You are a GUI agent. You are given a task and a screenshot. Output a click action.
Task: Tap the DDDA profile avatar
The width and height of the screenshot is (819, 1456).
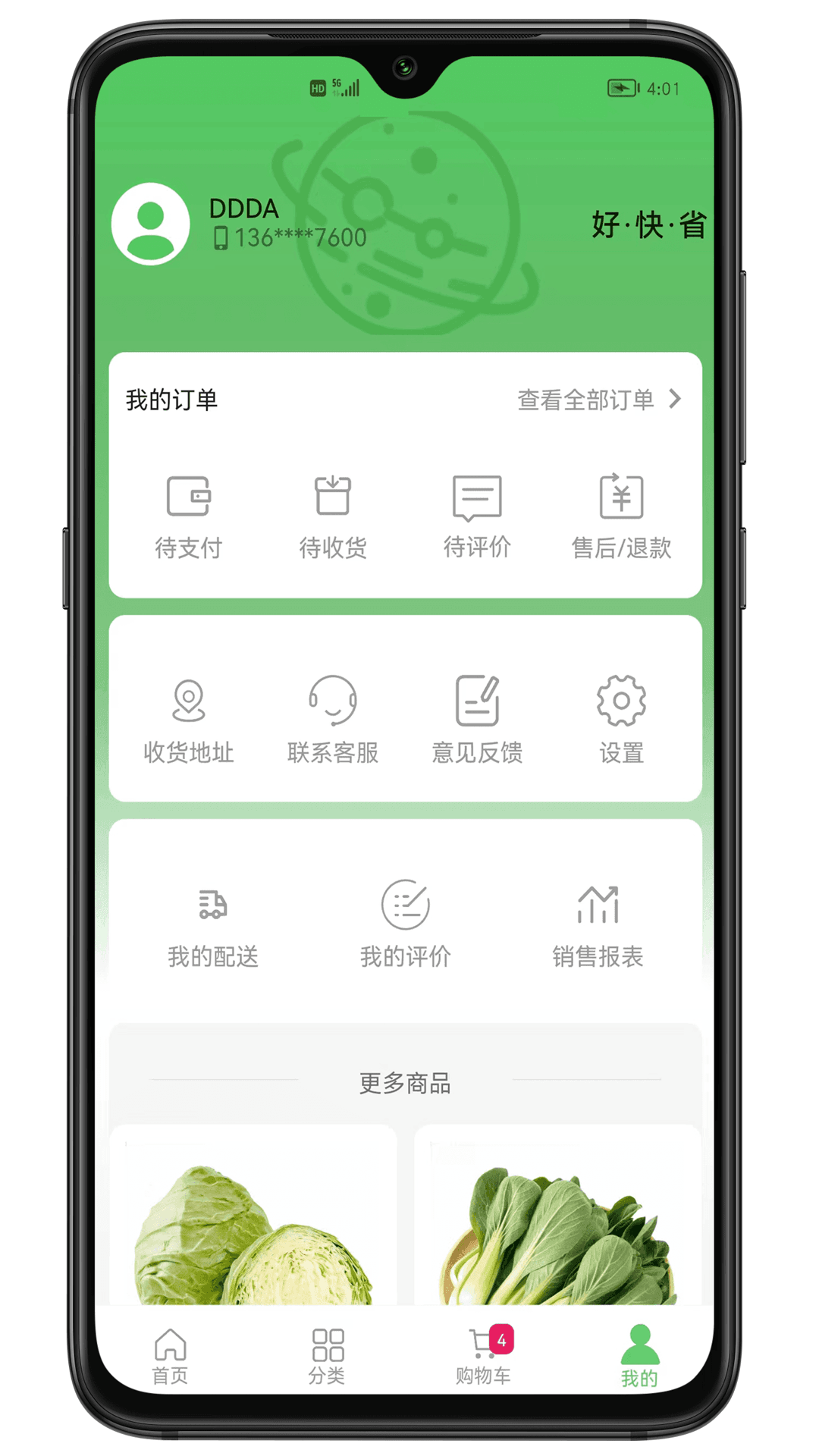point(150,224)
